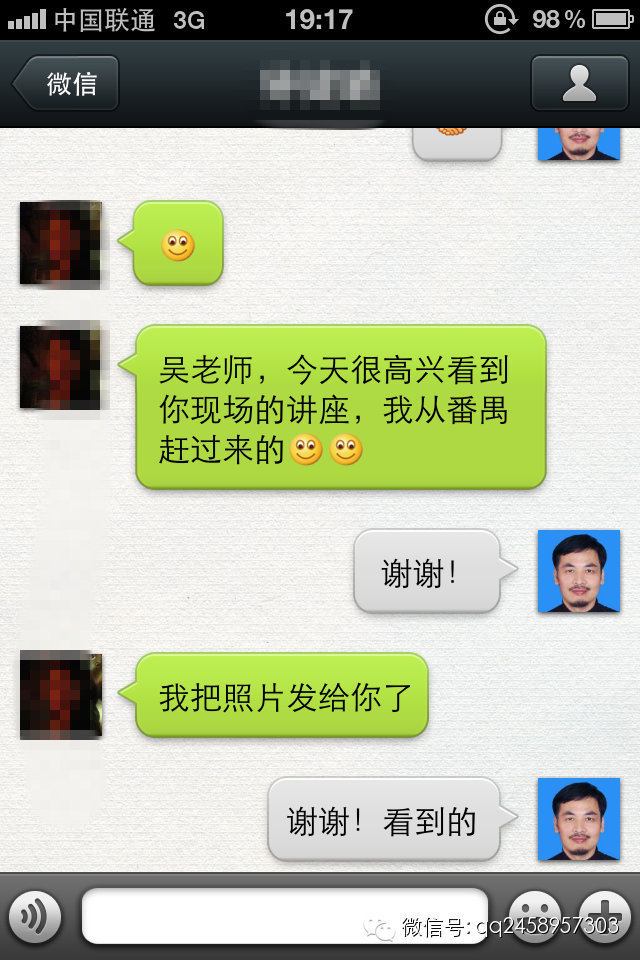Switch to voice message input
640x960 pixels.
[35, 916]
